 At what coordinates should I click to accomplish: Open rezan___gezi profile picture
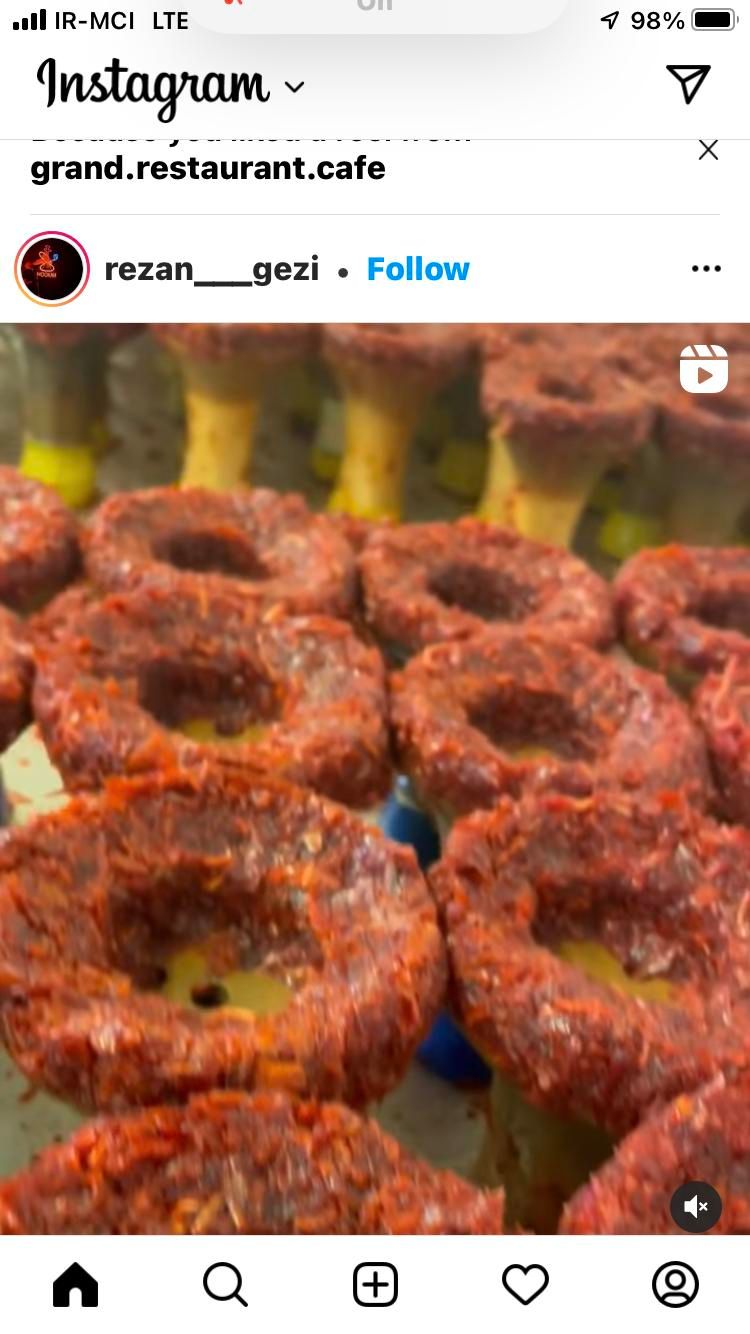[52, 269]
